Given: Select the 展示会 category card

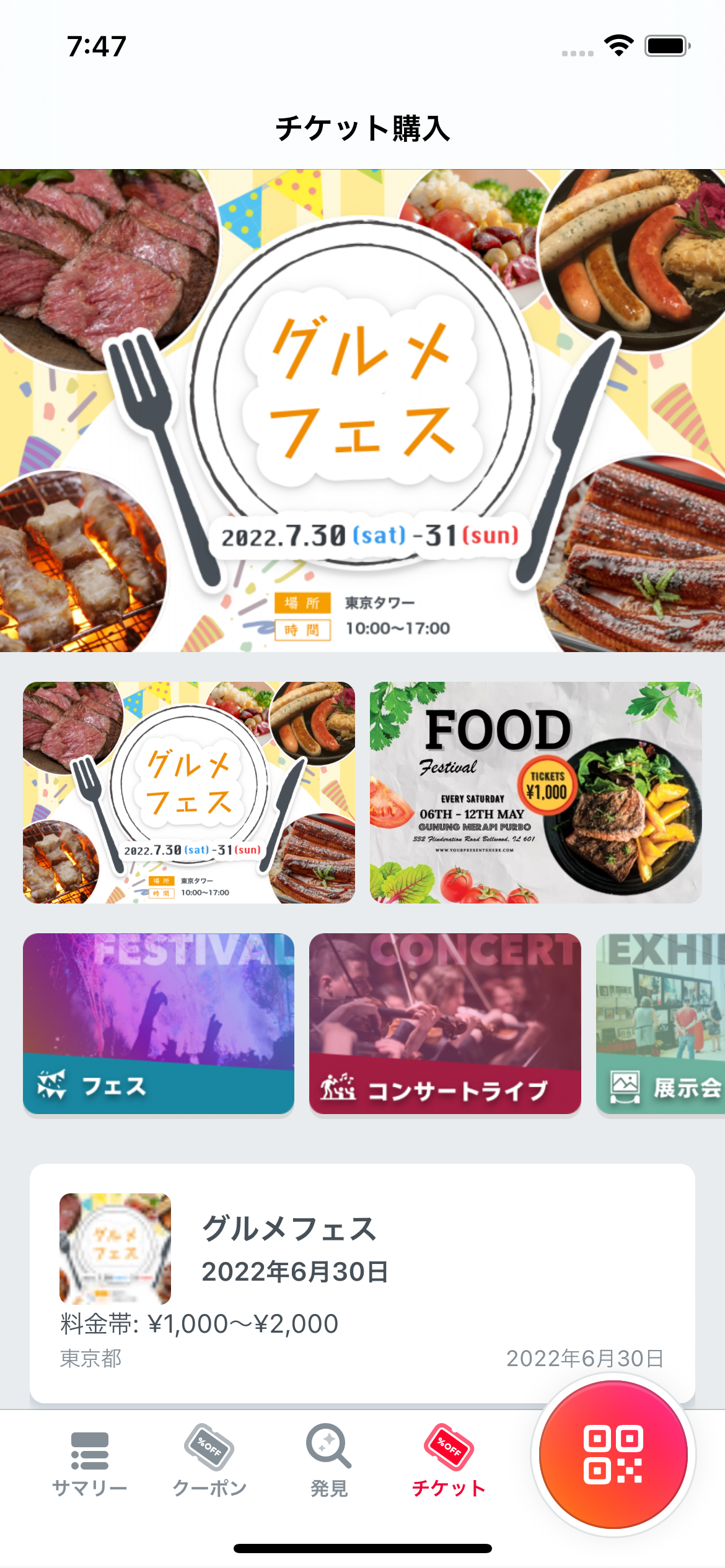Looking at the screenshot, I should (661, 1023).
